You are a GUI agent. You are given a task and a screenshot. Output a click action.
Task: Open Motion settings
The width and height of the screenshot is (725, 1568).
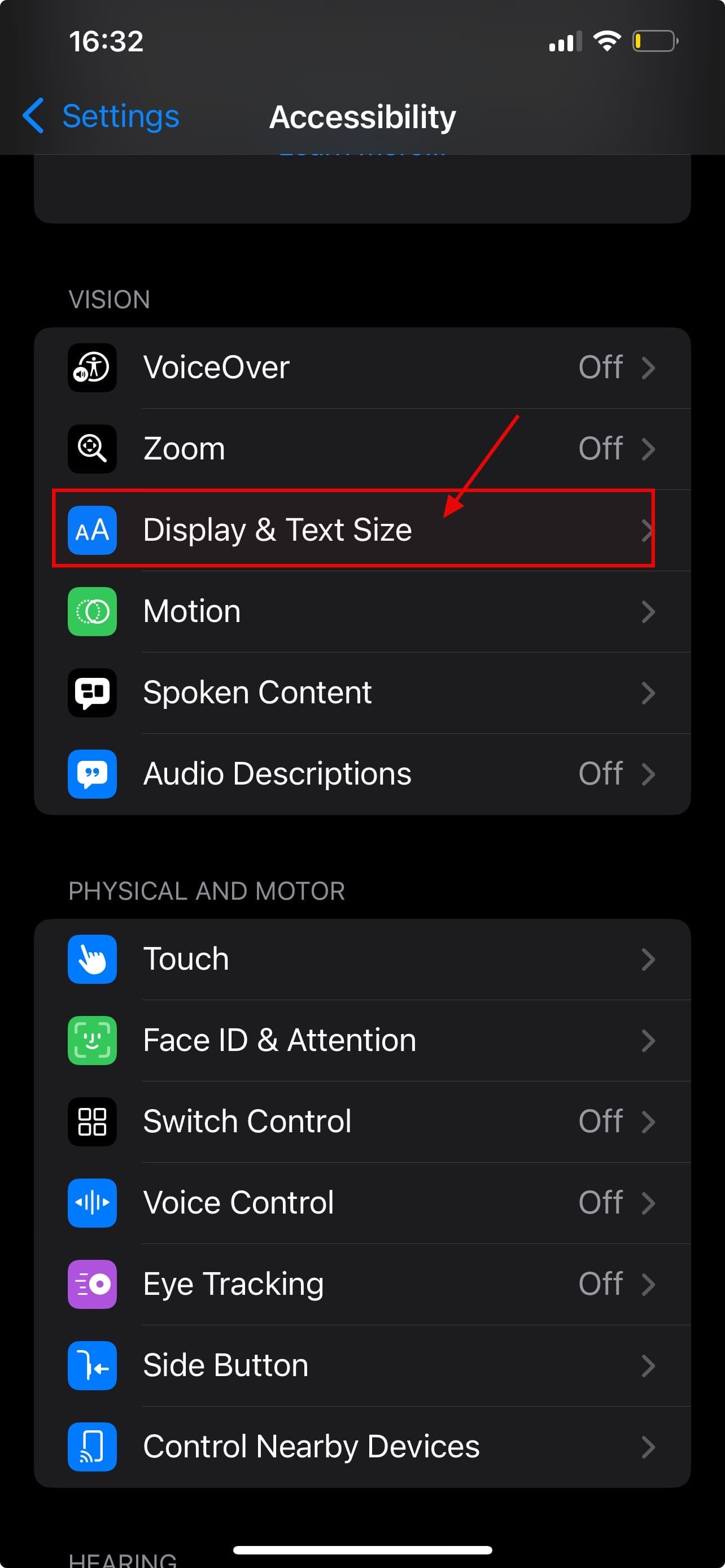(361, 611)
